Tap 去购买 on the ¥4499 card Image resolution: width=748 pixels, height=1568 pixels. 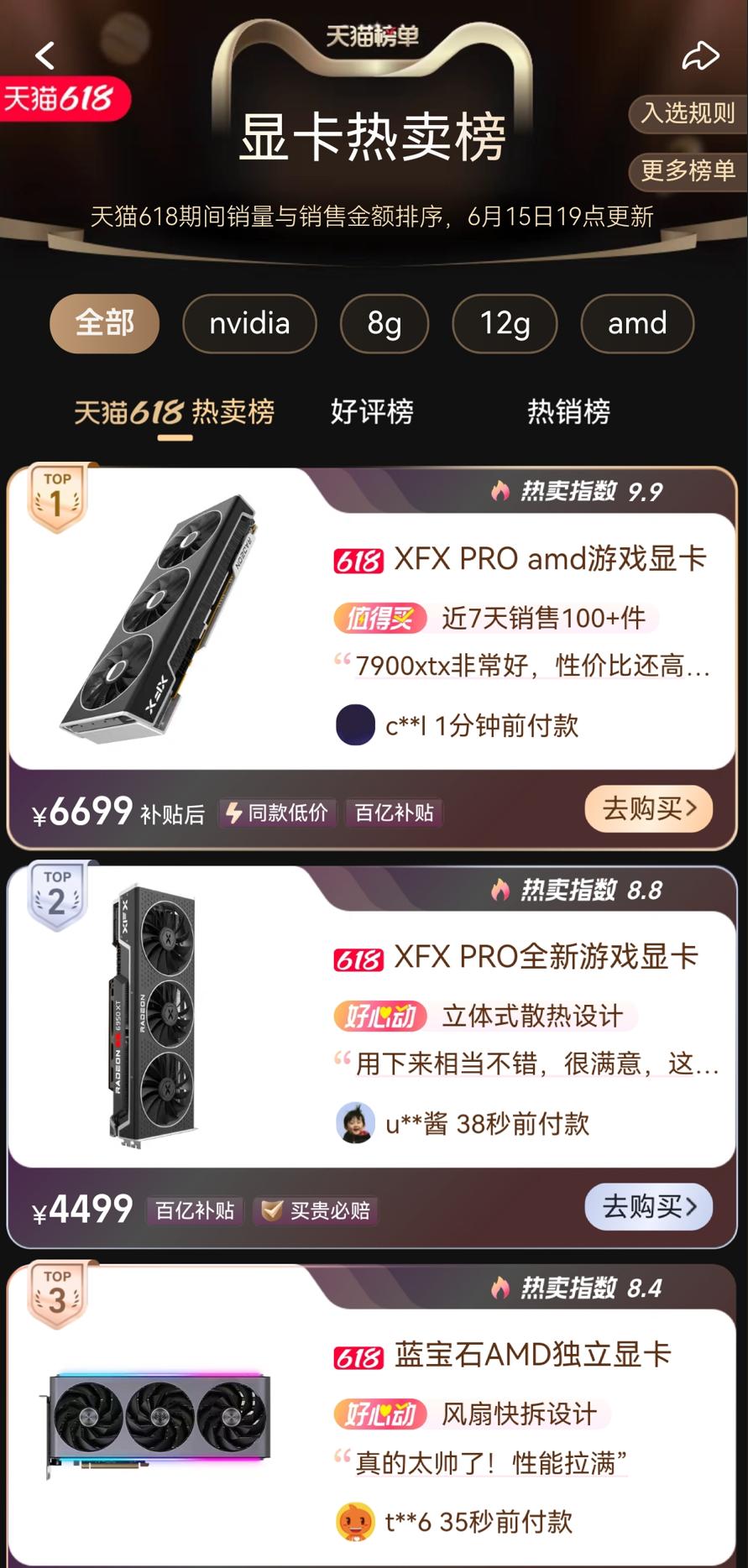click(x=648, y=1206)
